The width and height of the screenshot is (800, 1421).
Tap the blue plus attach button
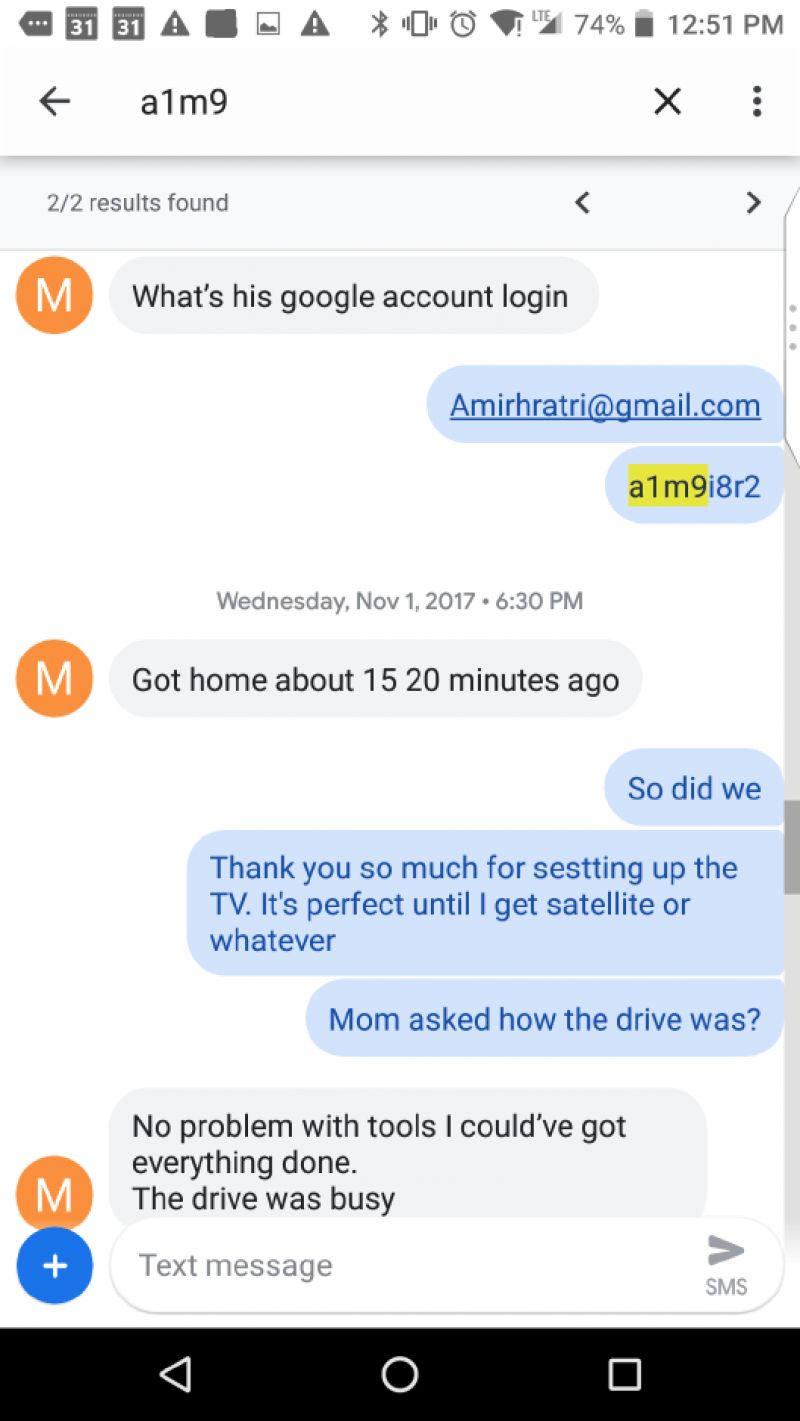(x=55, y=1265)
